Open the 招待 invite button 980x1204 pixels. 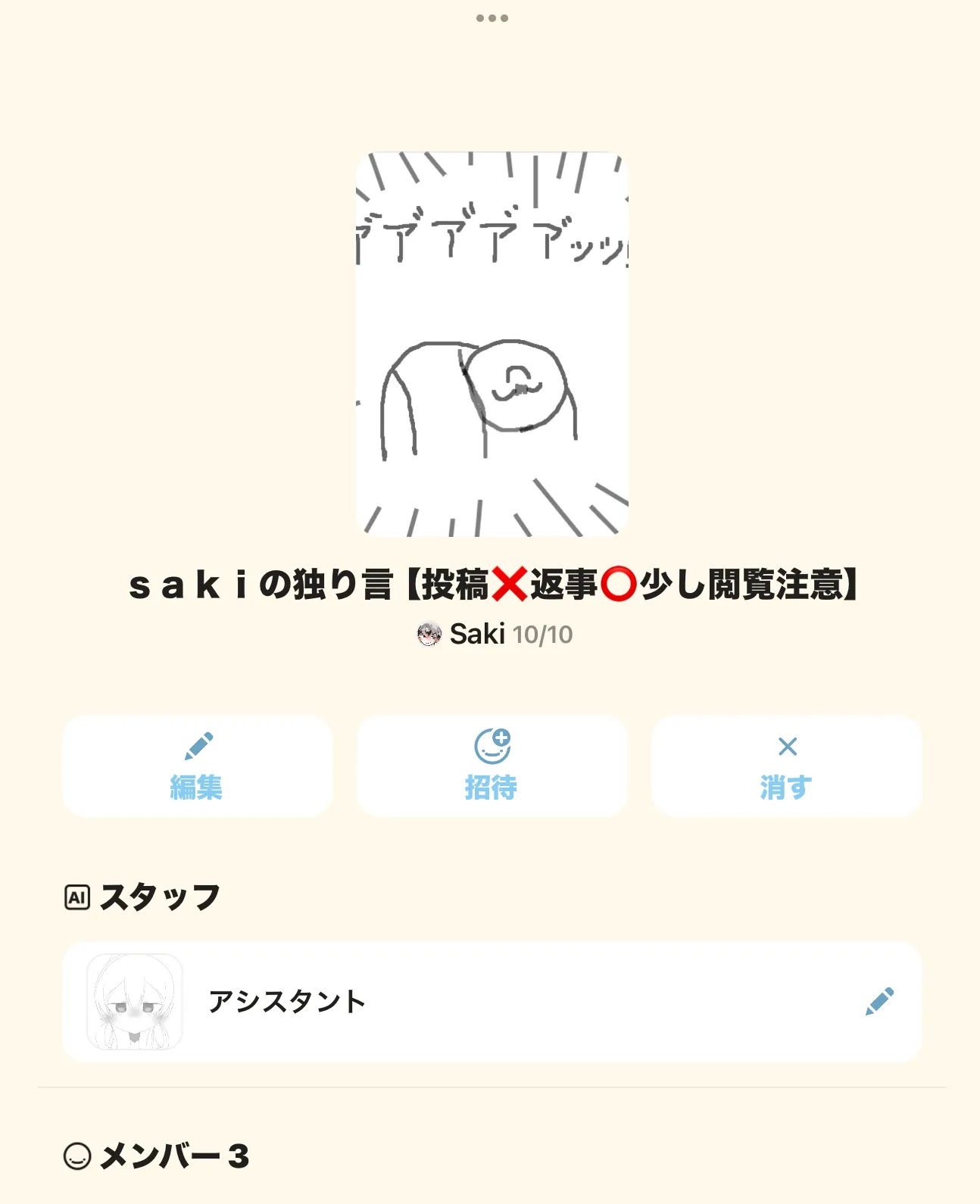[x=492, y=766]
